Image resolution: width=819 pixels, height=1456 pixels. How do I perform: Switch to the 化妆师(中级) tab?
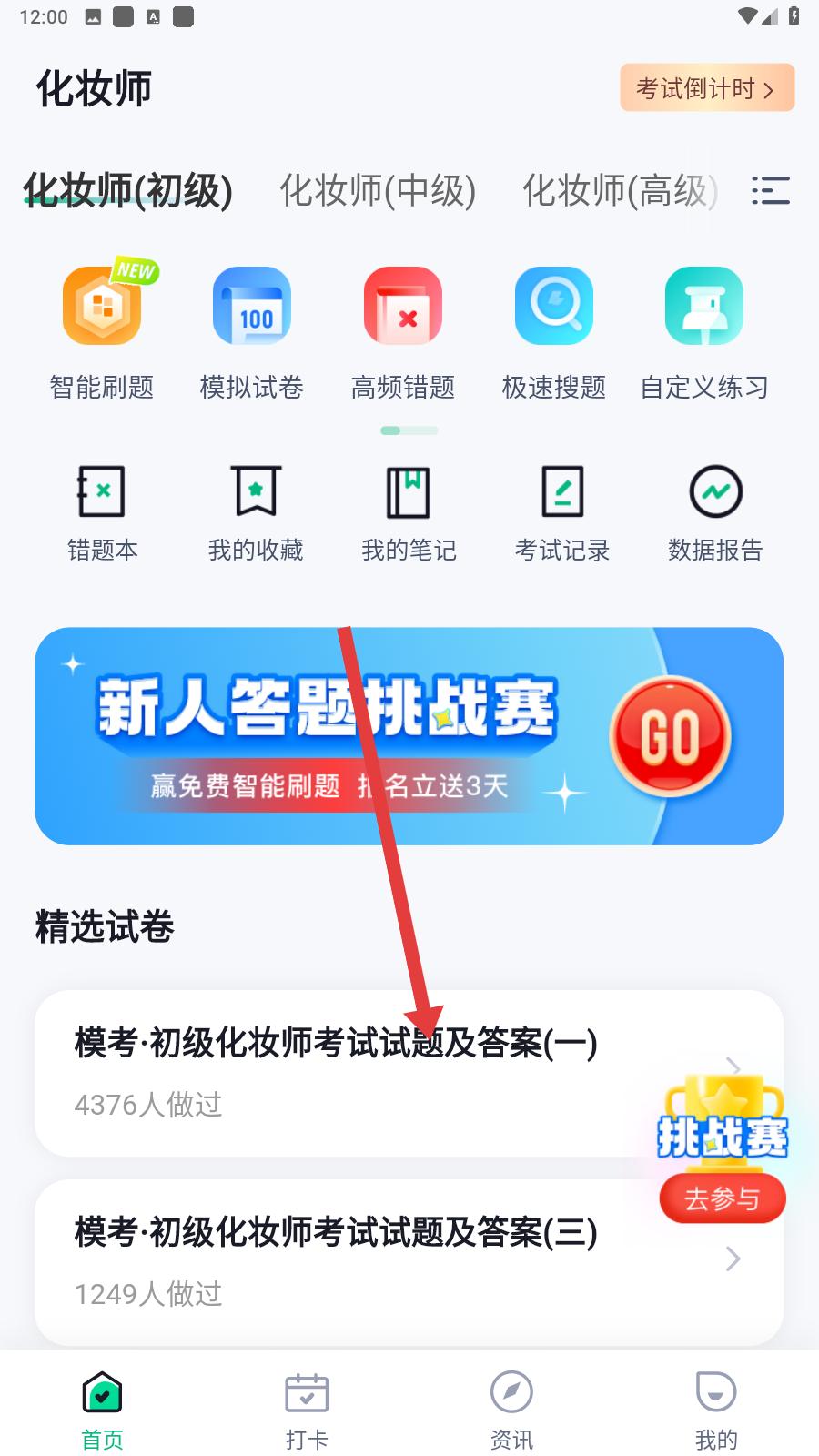[378, 191]
